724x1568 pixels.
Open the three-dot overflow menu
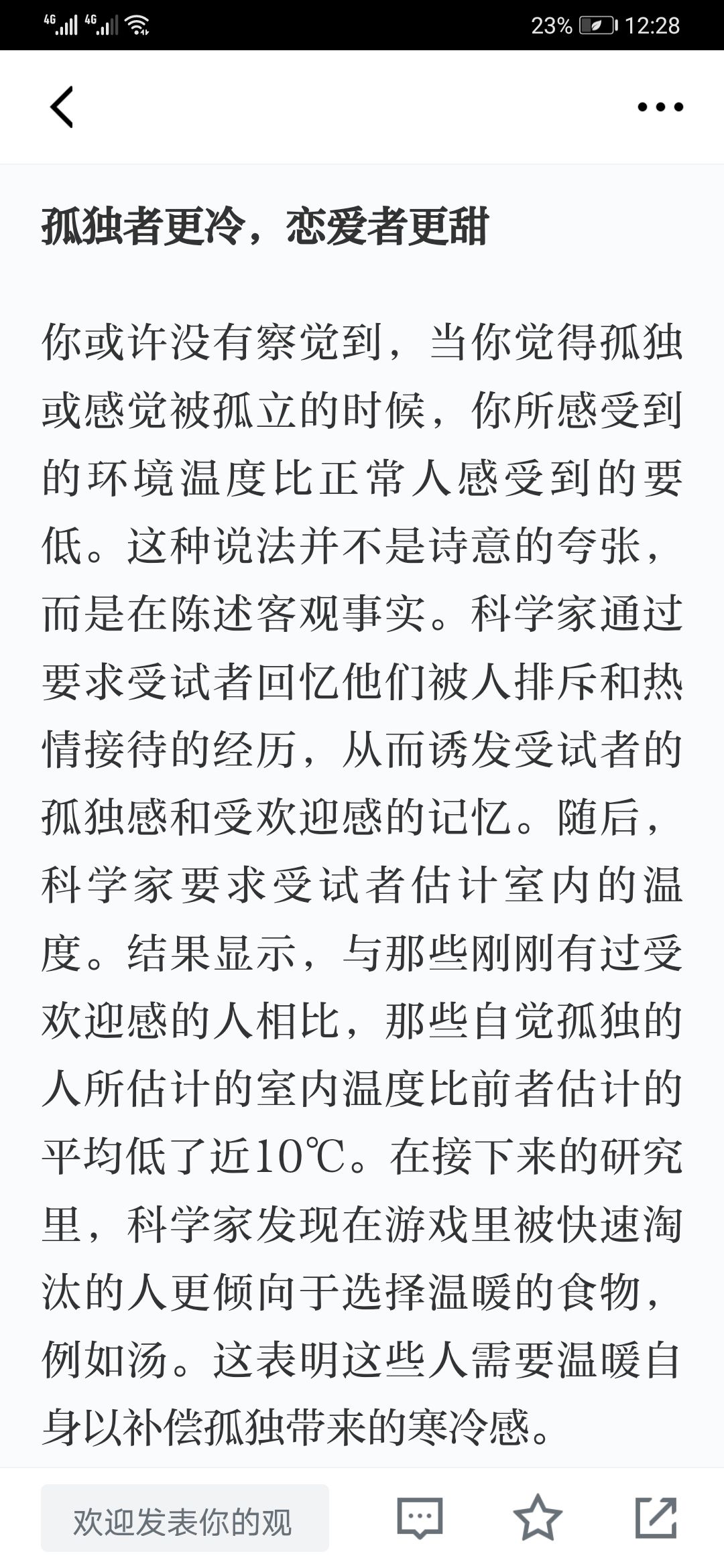(660, 107)
